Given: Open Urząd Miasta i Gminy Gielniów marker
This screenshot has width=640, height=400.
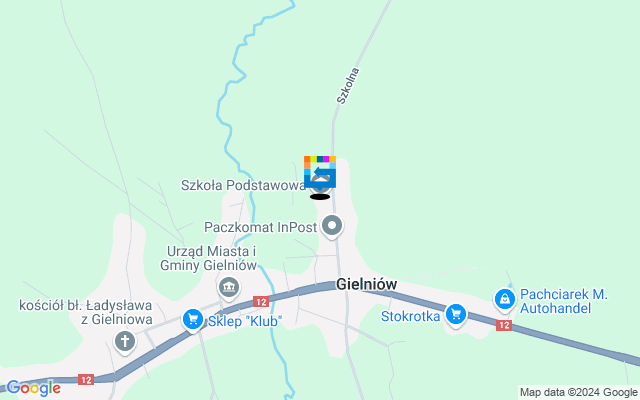Looking at the screenshot, I should coord(229,290).
